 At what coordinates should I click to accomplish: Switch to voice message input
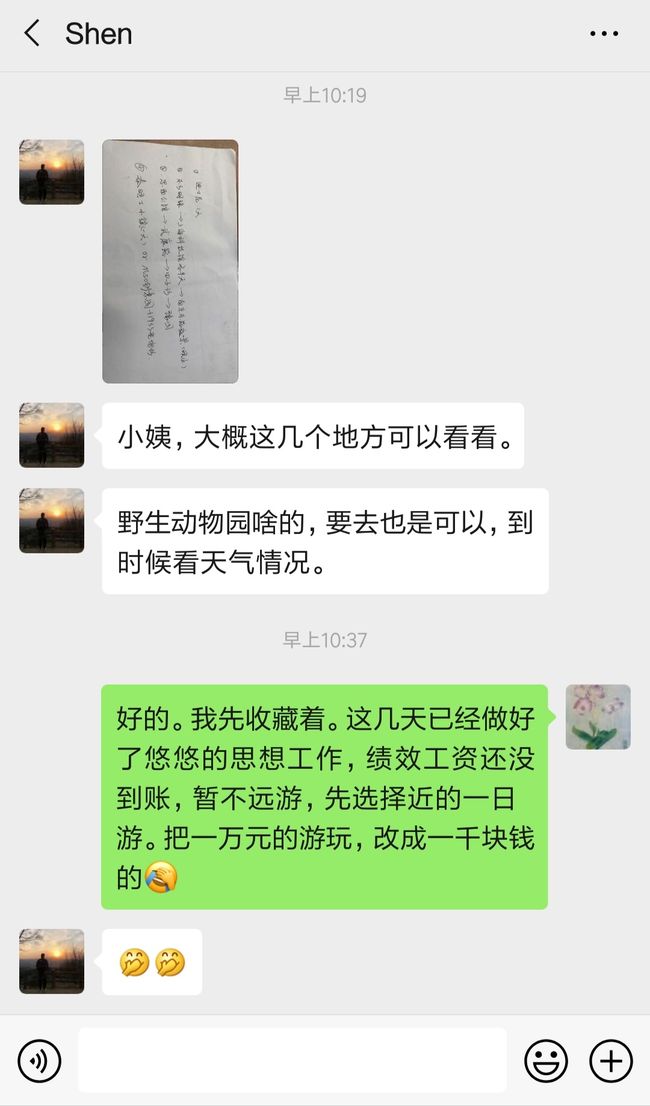point(39,1060)
